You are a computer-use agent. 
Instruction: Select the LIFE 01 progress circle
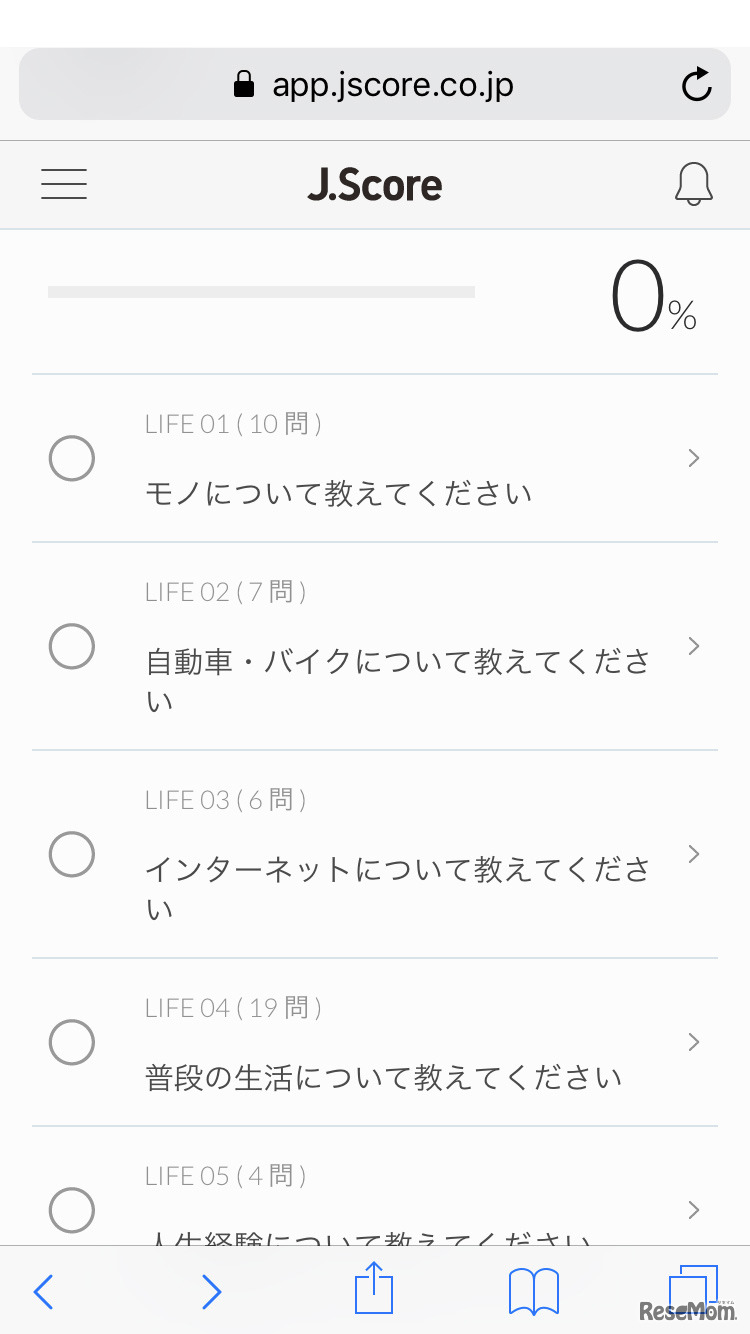click(x=71, y=458)
